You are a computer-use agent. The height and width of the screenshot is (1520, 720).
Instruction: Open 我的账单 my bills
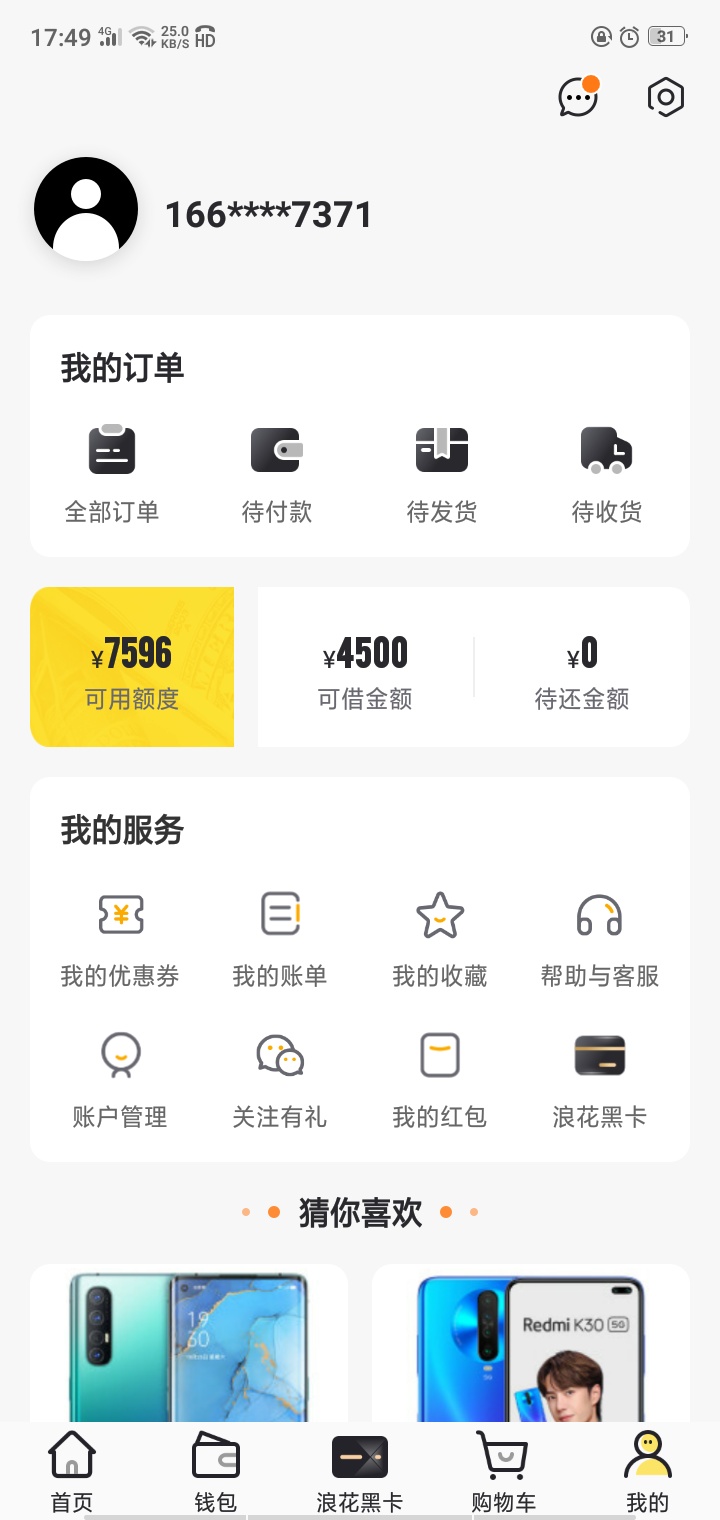point(280,940)
